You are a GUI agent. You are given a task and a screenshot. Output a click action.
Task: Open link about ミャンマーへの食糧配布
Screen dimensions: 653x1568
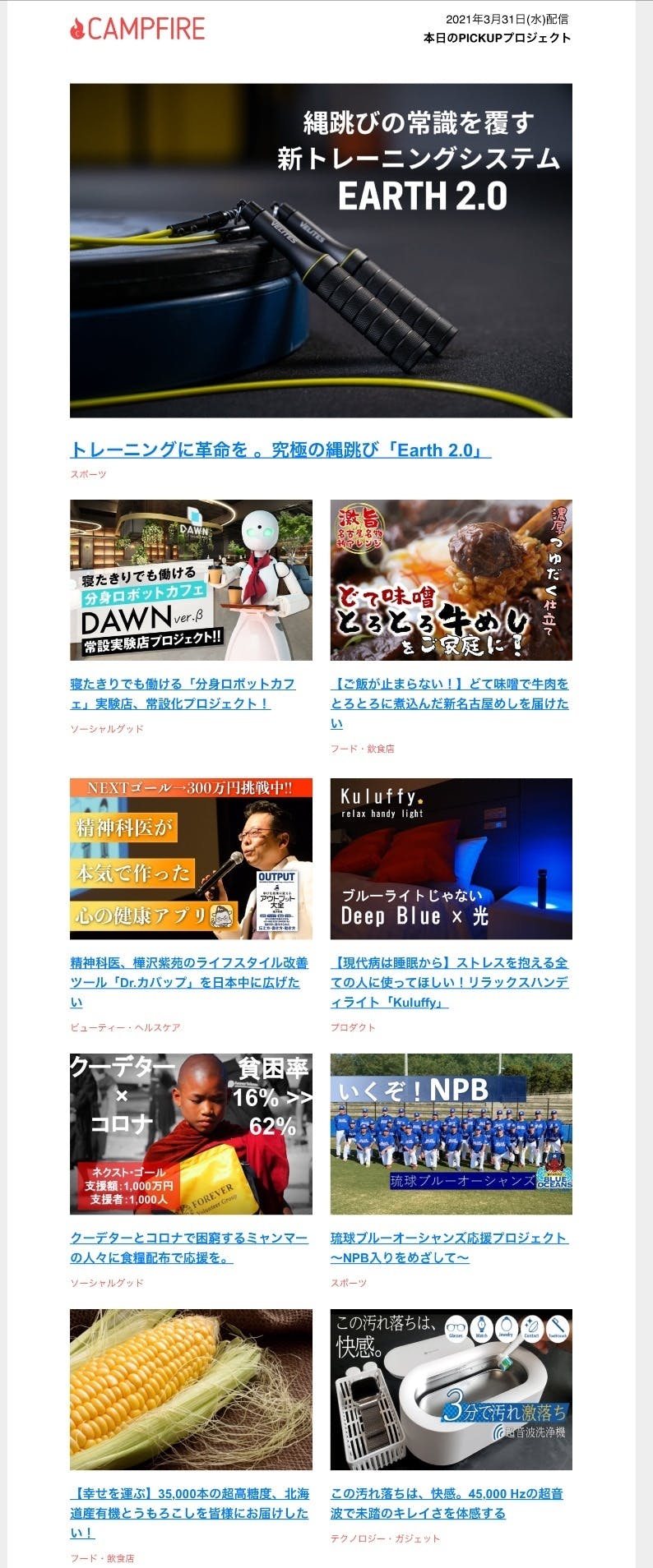point(189,1247)
